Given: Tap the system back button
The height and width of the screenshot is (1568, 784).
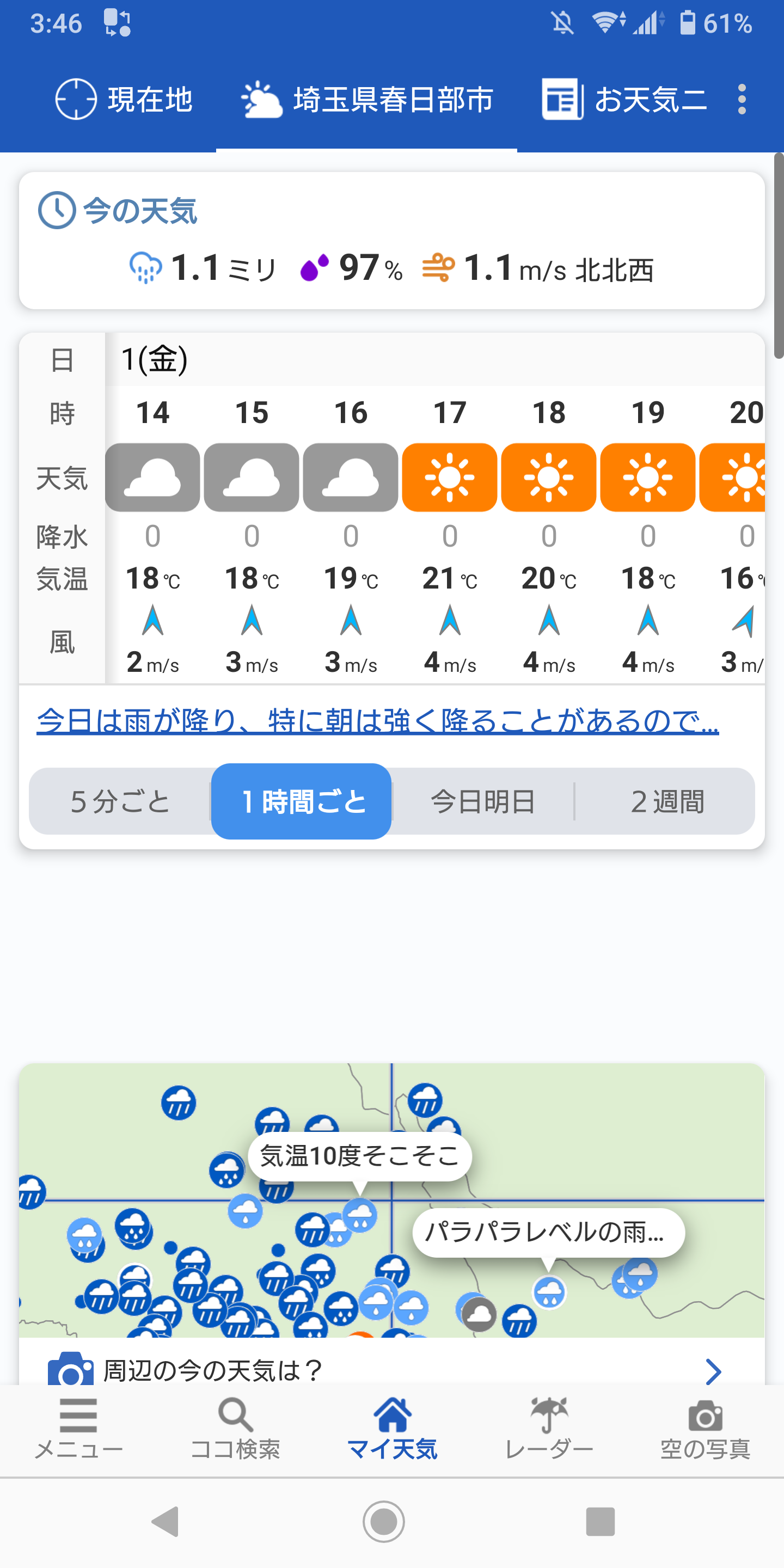Looking at the screenshot, I should 166,1521.
